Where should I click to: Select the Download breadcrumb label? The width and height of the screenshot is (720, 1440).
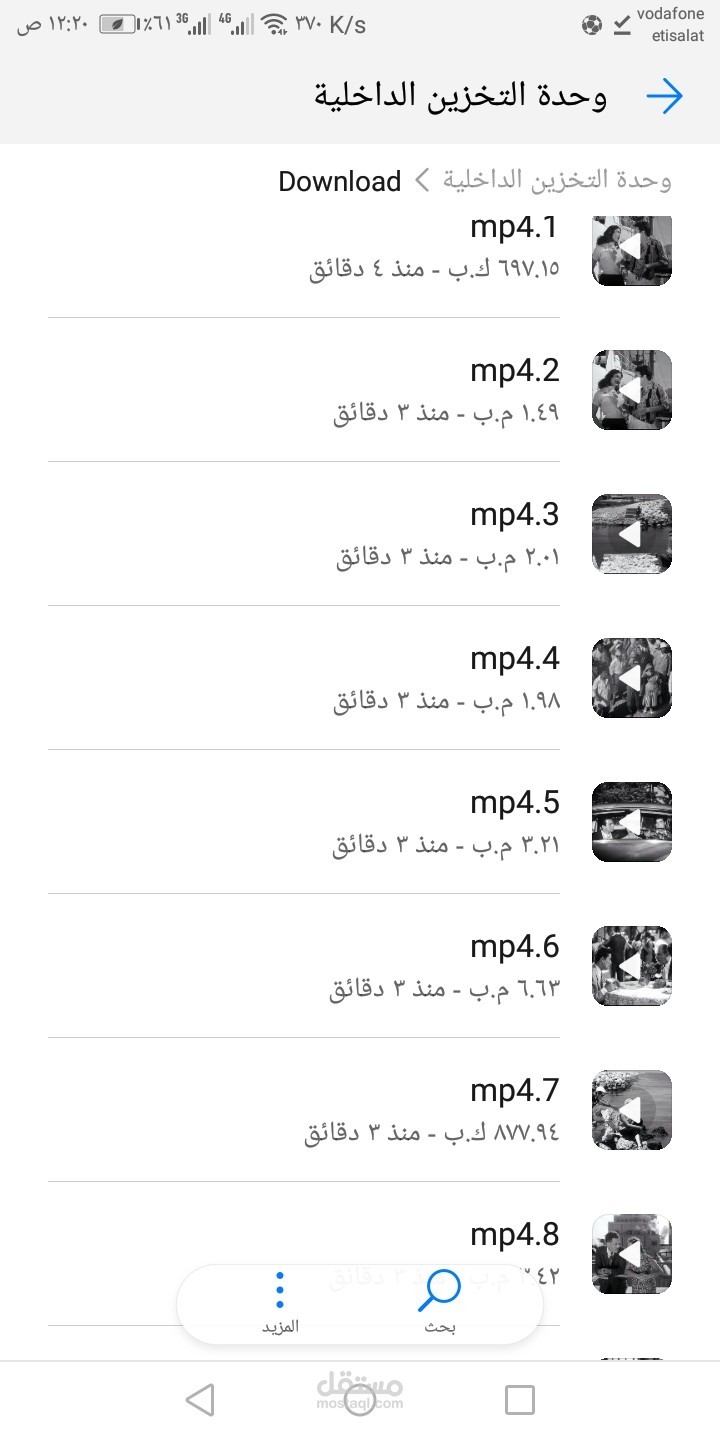point(339,182)
